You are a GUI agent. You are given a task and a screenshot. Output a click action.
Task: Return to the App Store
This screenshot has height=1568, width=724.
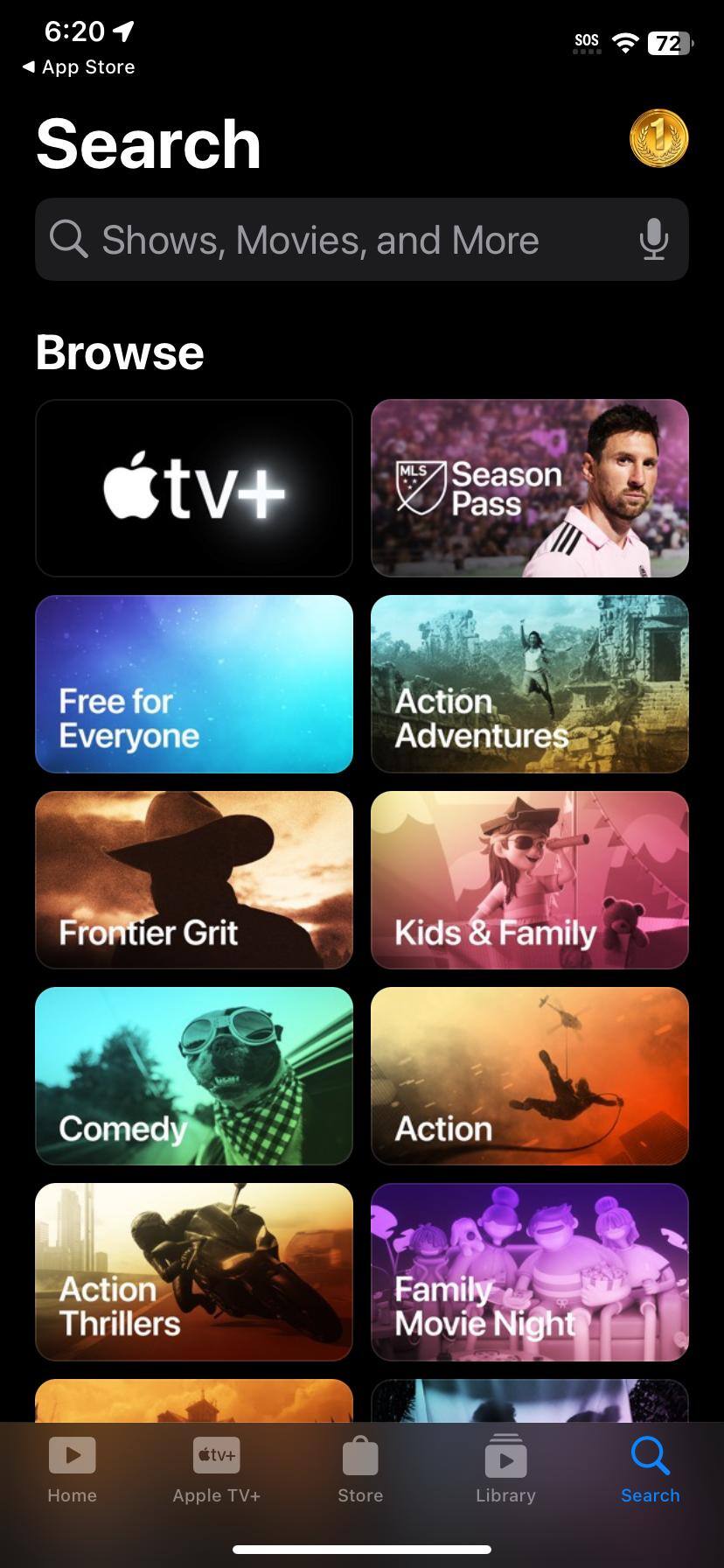79,67
